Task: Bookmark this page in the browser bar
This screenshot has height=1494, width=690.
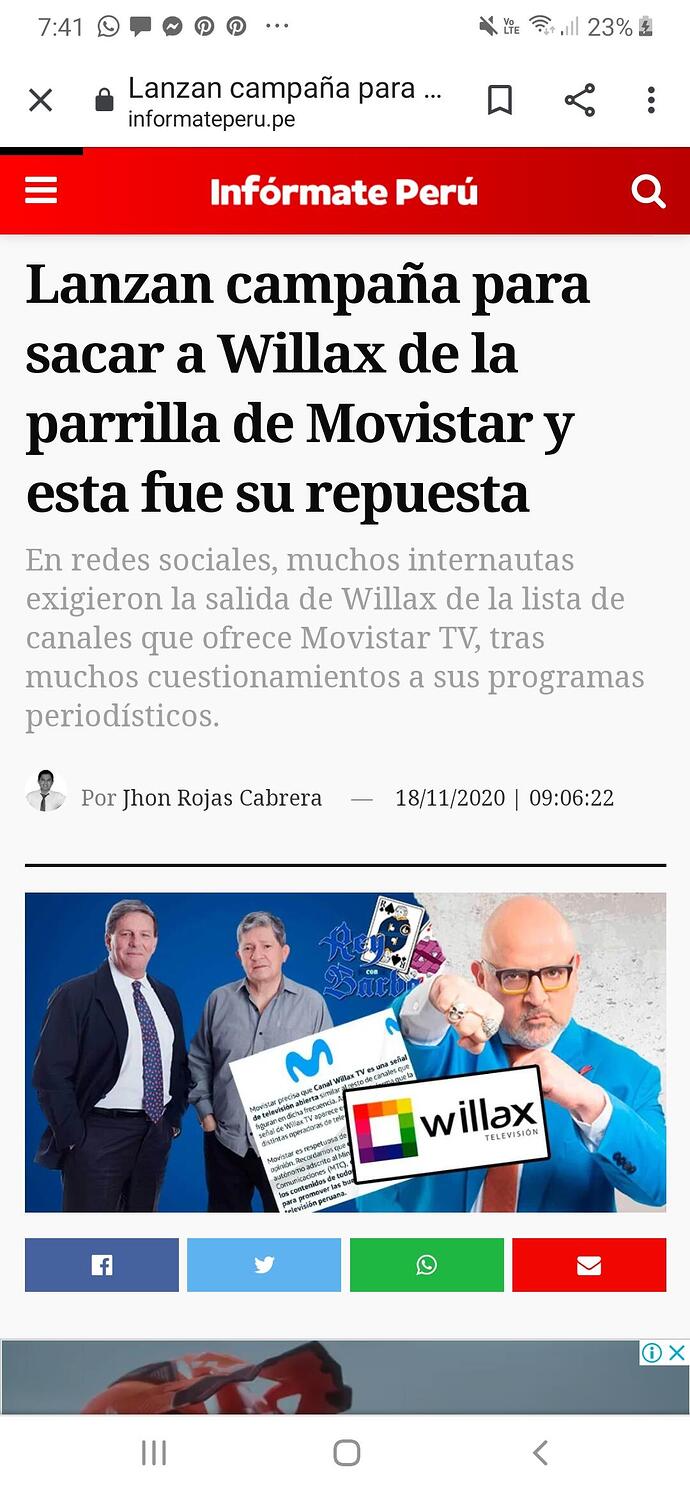Action: click(500, 100)
